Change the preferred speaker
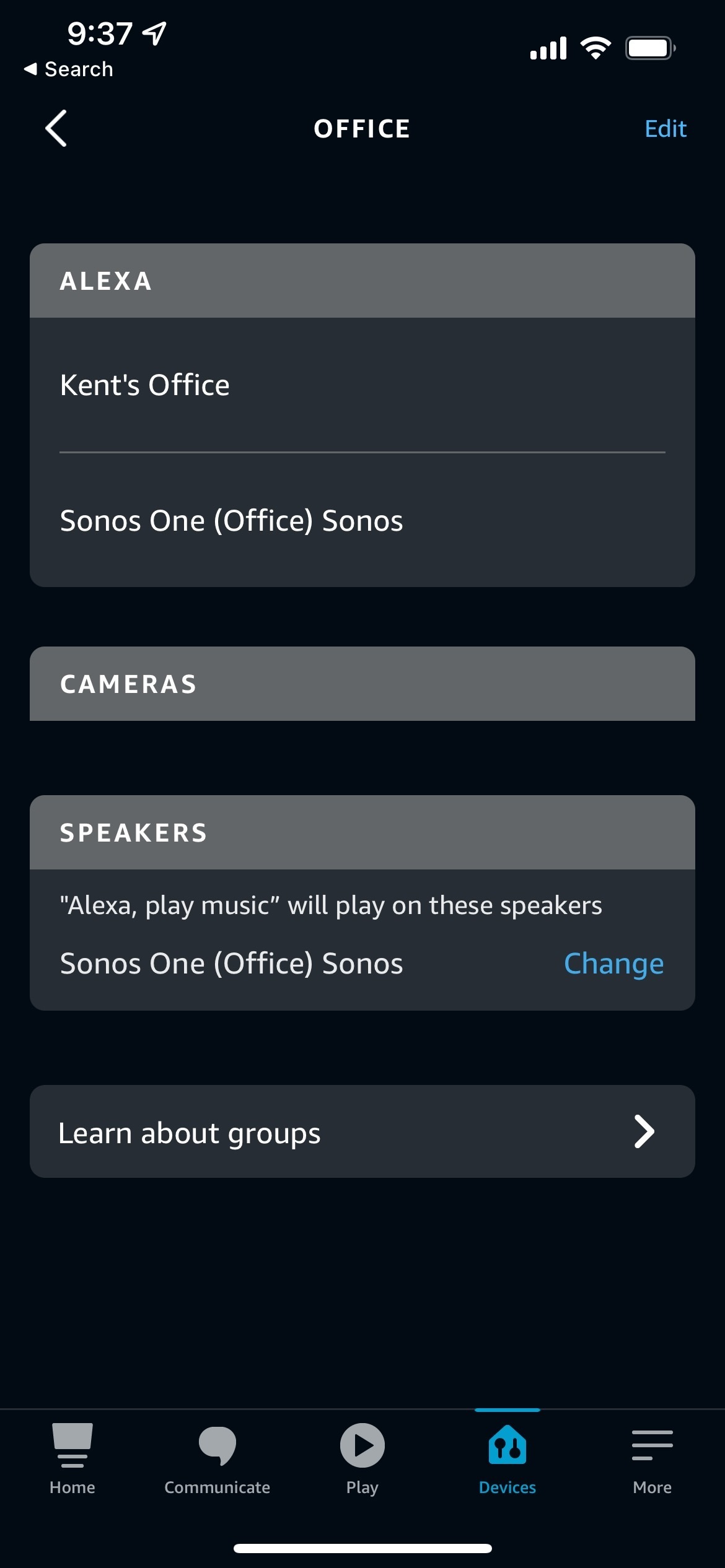 coord(613,964)
